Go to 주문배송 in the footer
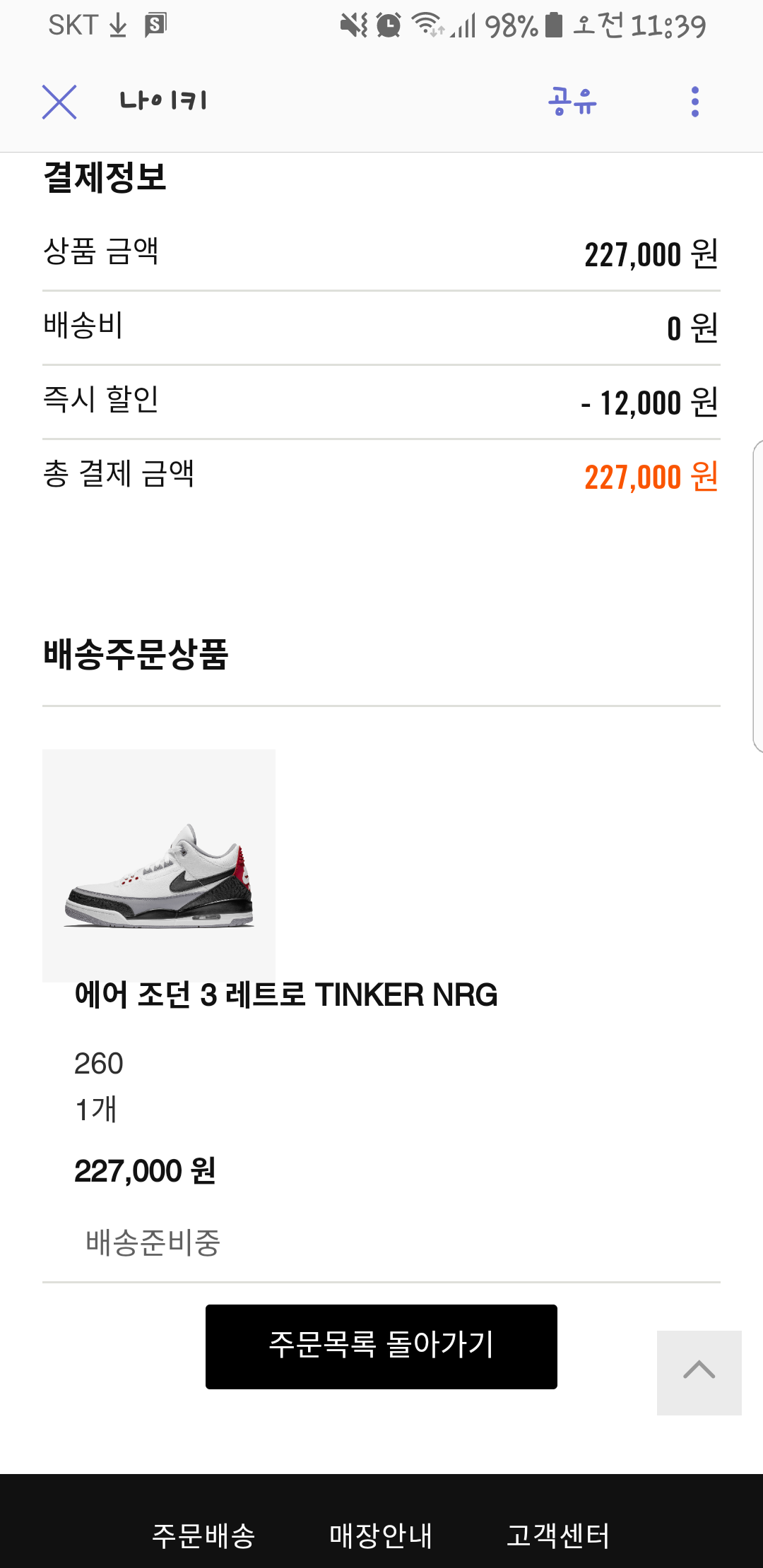 point(203,1536)
